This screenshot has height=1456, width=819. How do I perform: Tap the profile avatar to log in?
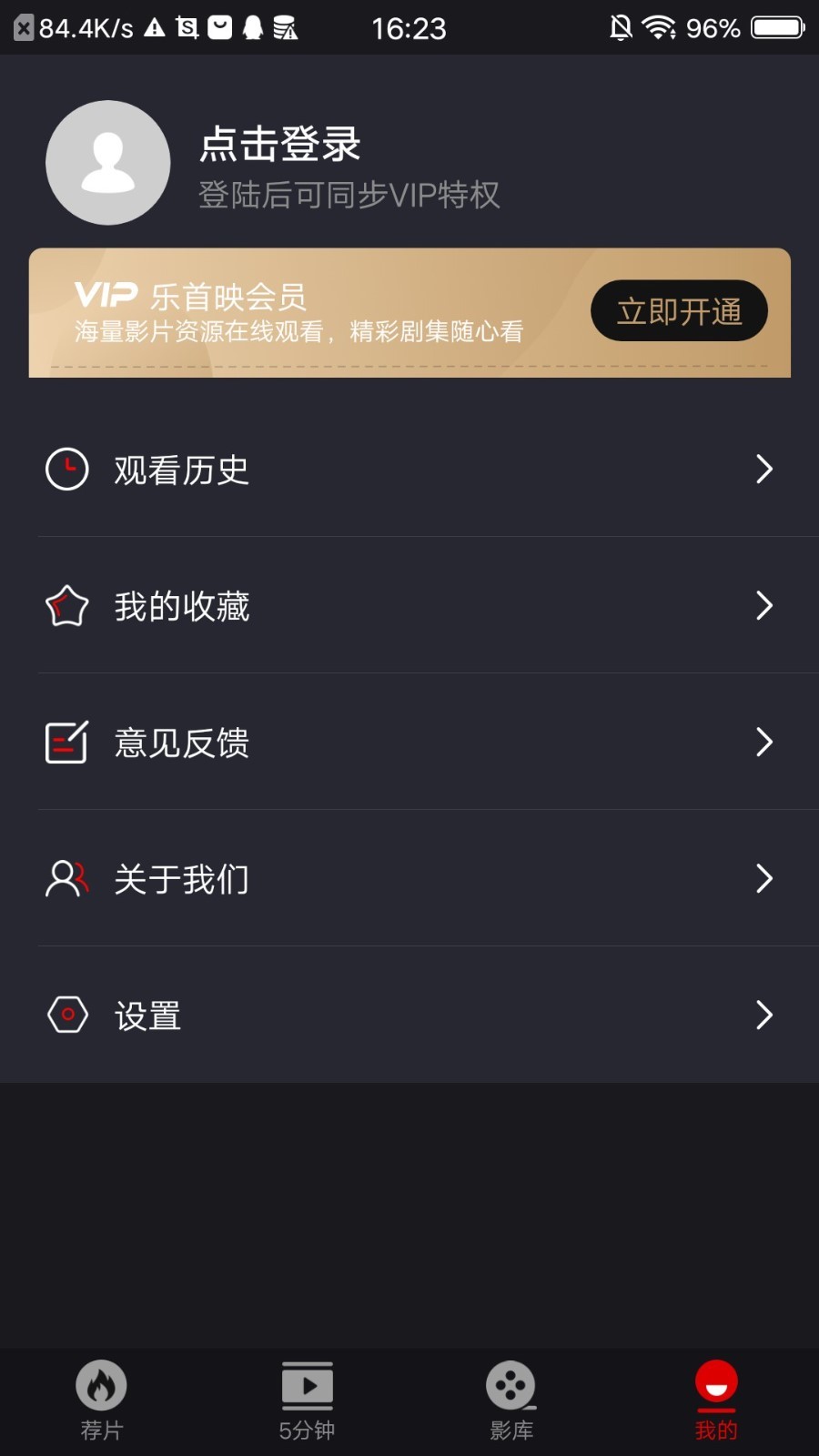(108, 163)
